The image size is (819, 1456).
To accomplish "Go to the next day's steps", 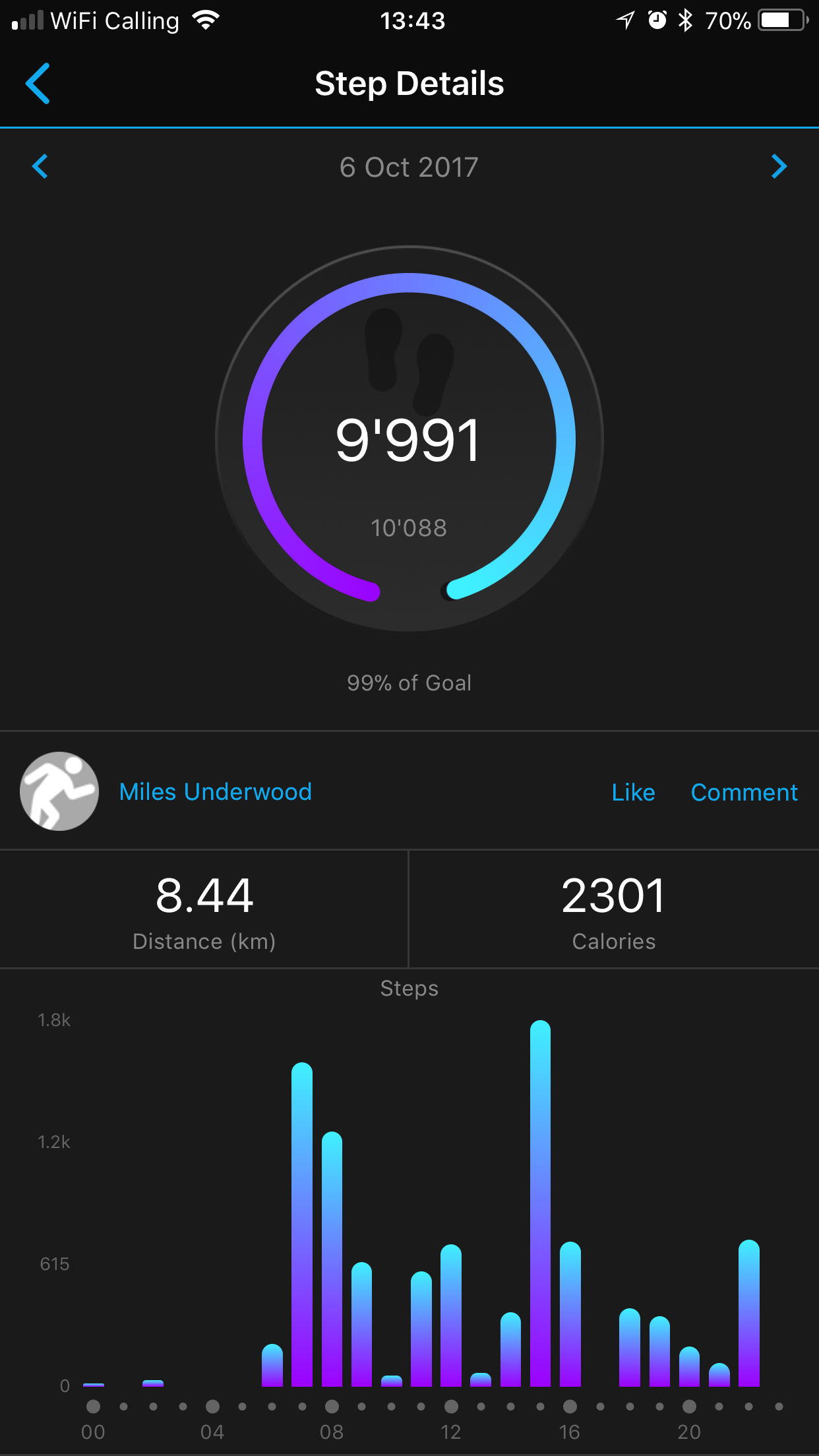I will 779,167.
